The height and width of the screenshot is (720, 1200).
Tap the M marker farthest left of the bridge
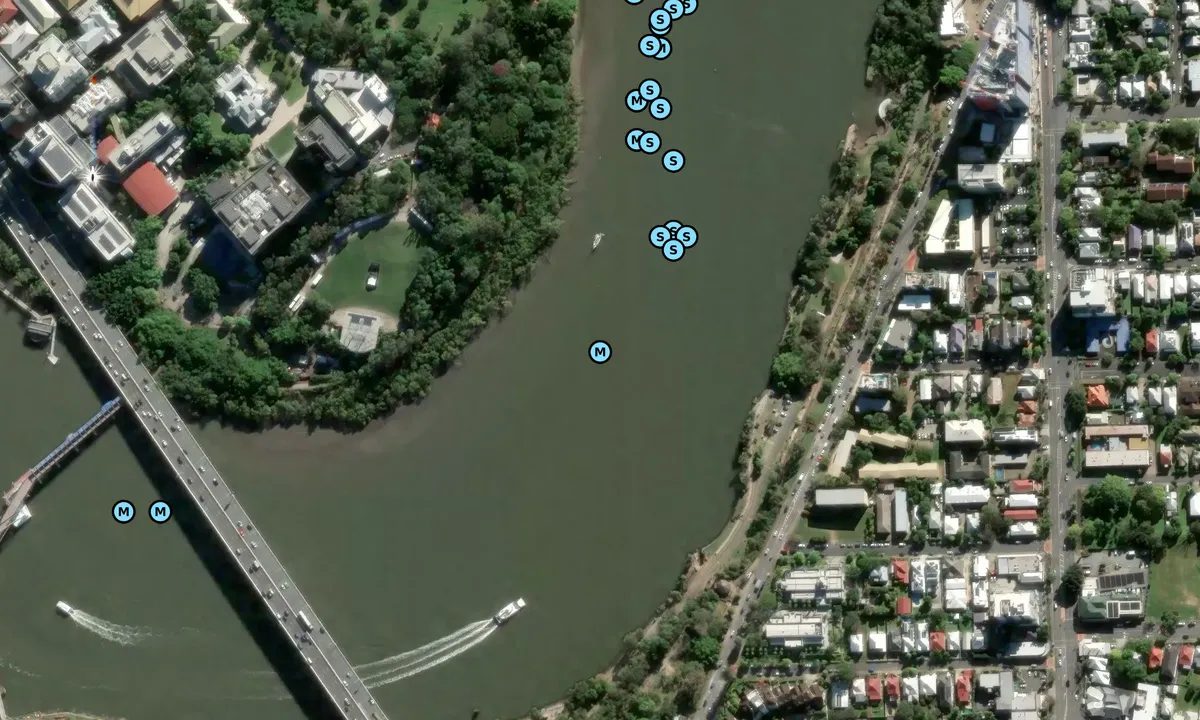[x=124, y=512]
